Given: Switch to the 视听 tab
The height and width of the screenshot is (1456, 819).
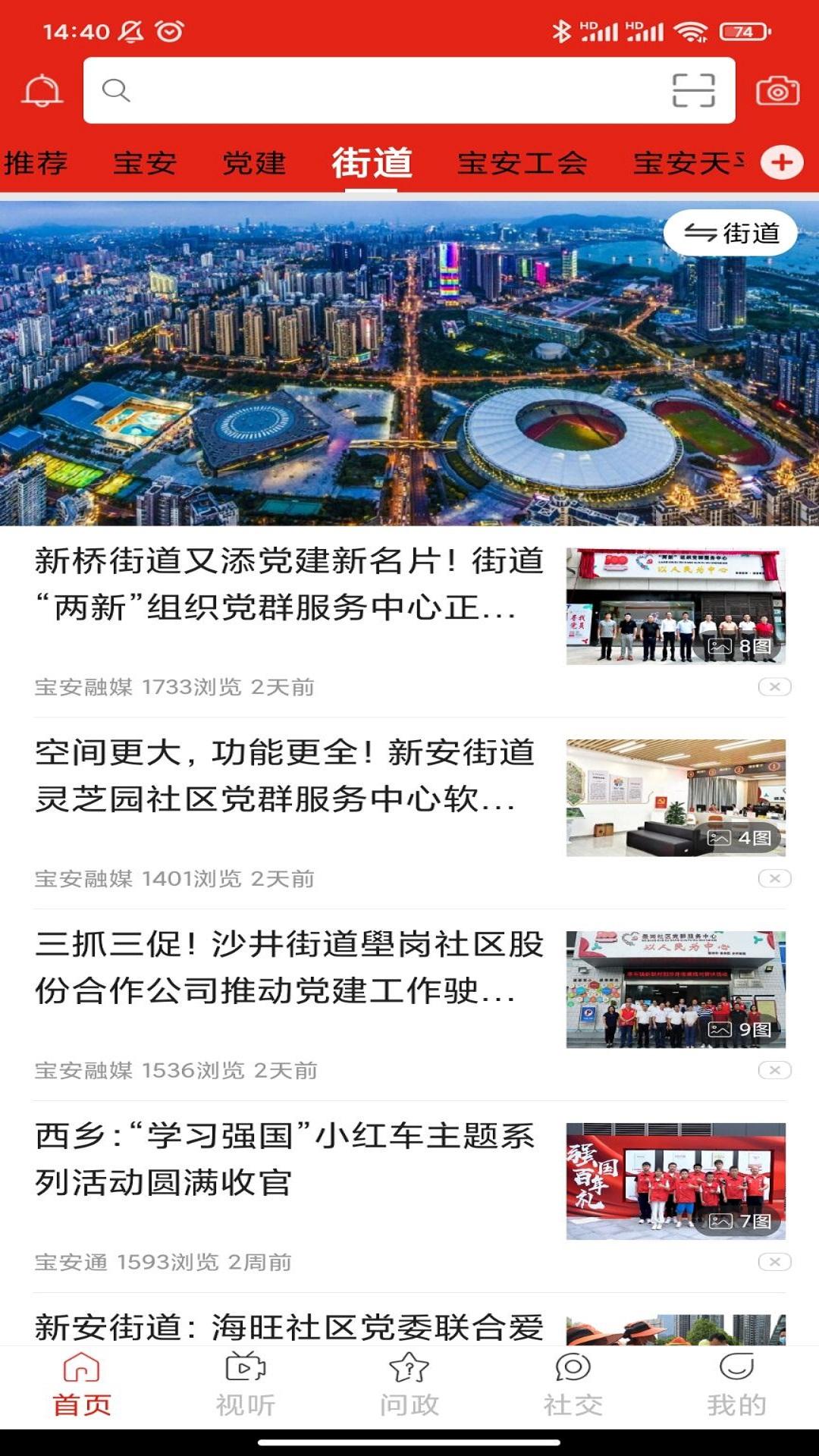Looking at the screenshot, I should [246, 1385].
